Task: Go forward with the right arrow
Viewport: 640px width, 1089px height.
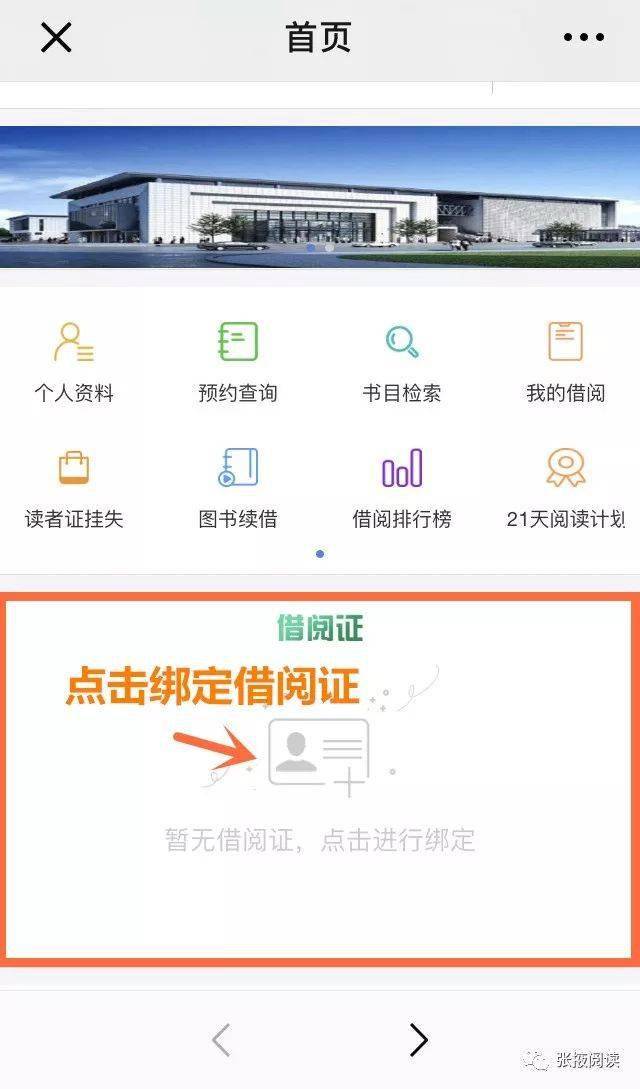Action: point(418,1040)
